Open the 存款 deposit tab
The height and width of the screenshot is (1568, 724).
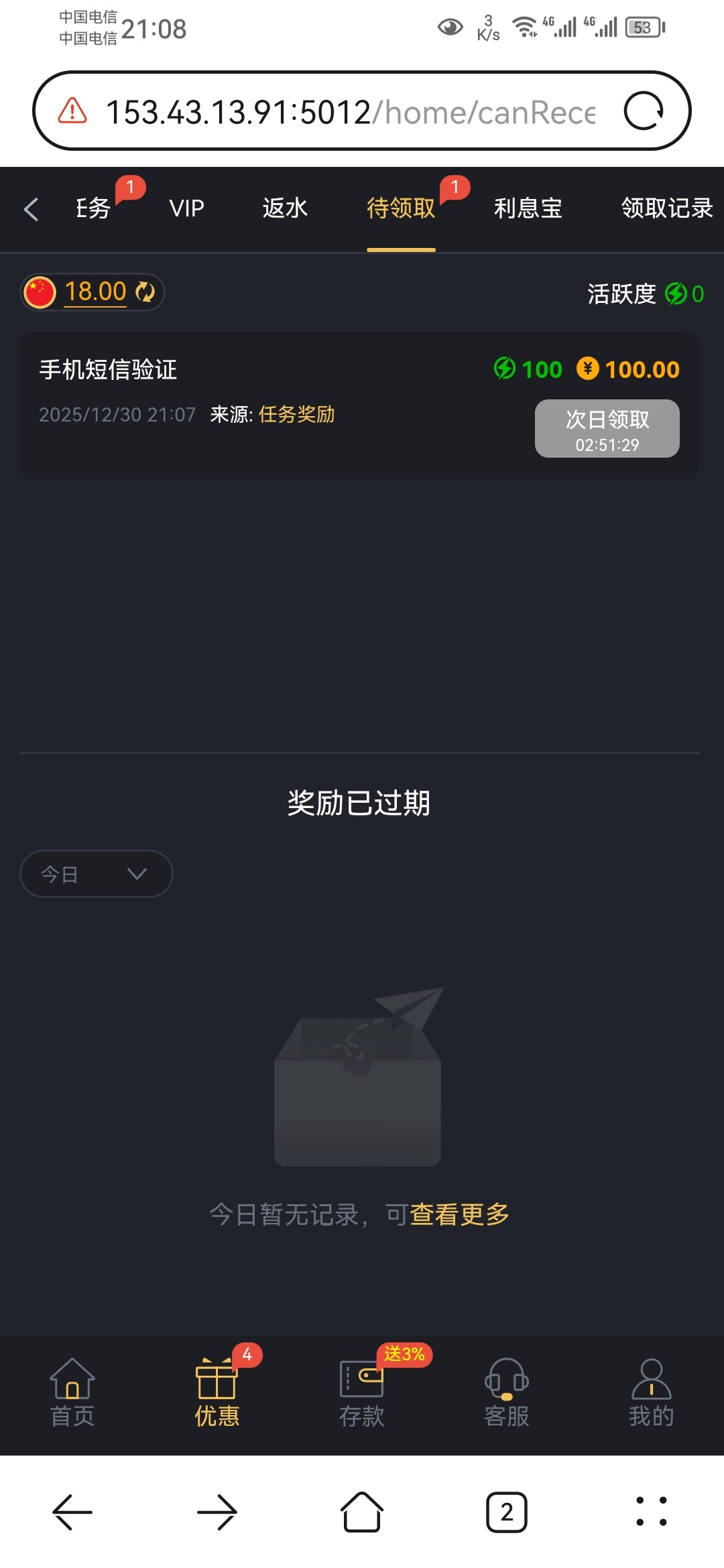click(361, 1392)
